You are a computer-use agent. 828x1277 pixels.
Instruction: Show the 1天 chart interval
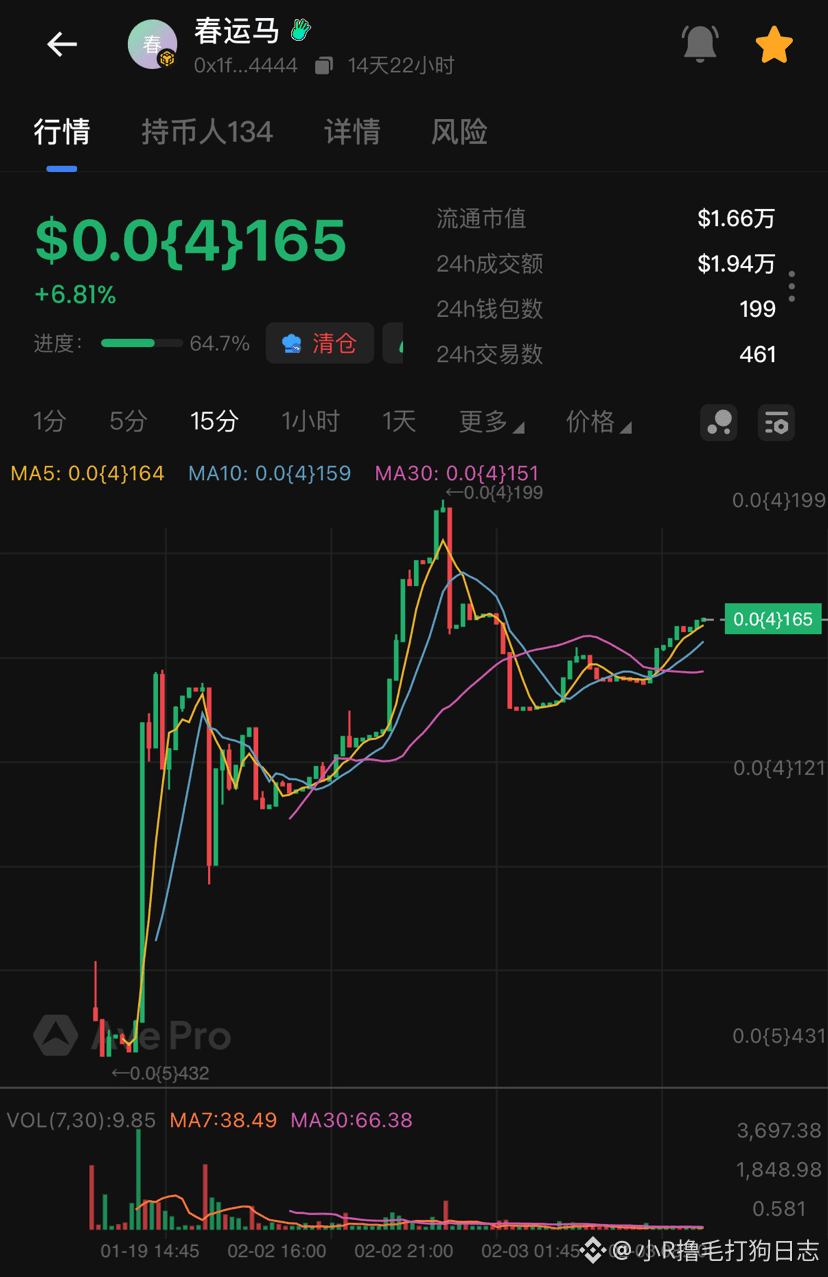click(399, 421)
